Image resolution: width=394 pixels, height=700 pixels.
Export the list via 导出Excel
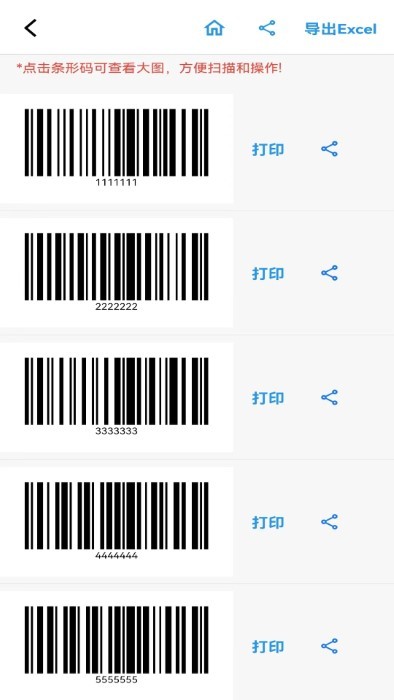point(340,29)
